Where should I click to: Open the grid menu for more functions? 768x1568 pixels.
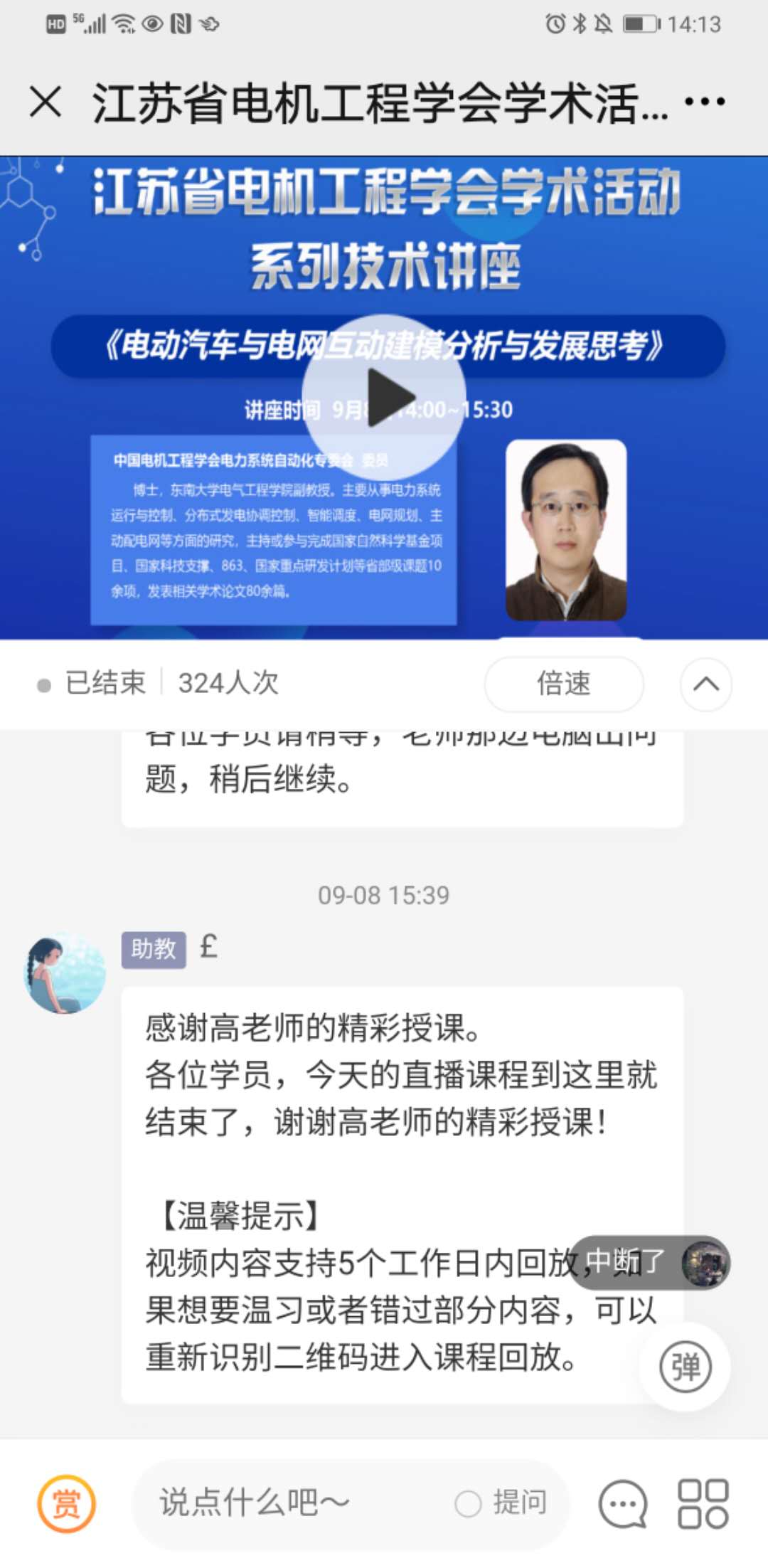(703, 1503)
